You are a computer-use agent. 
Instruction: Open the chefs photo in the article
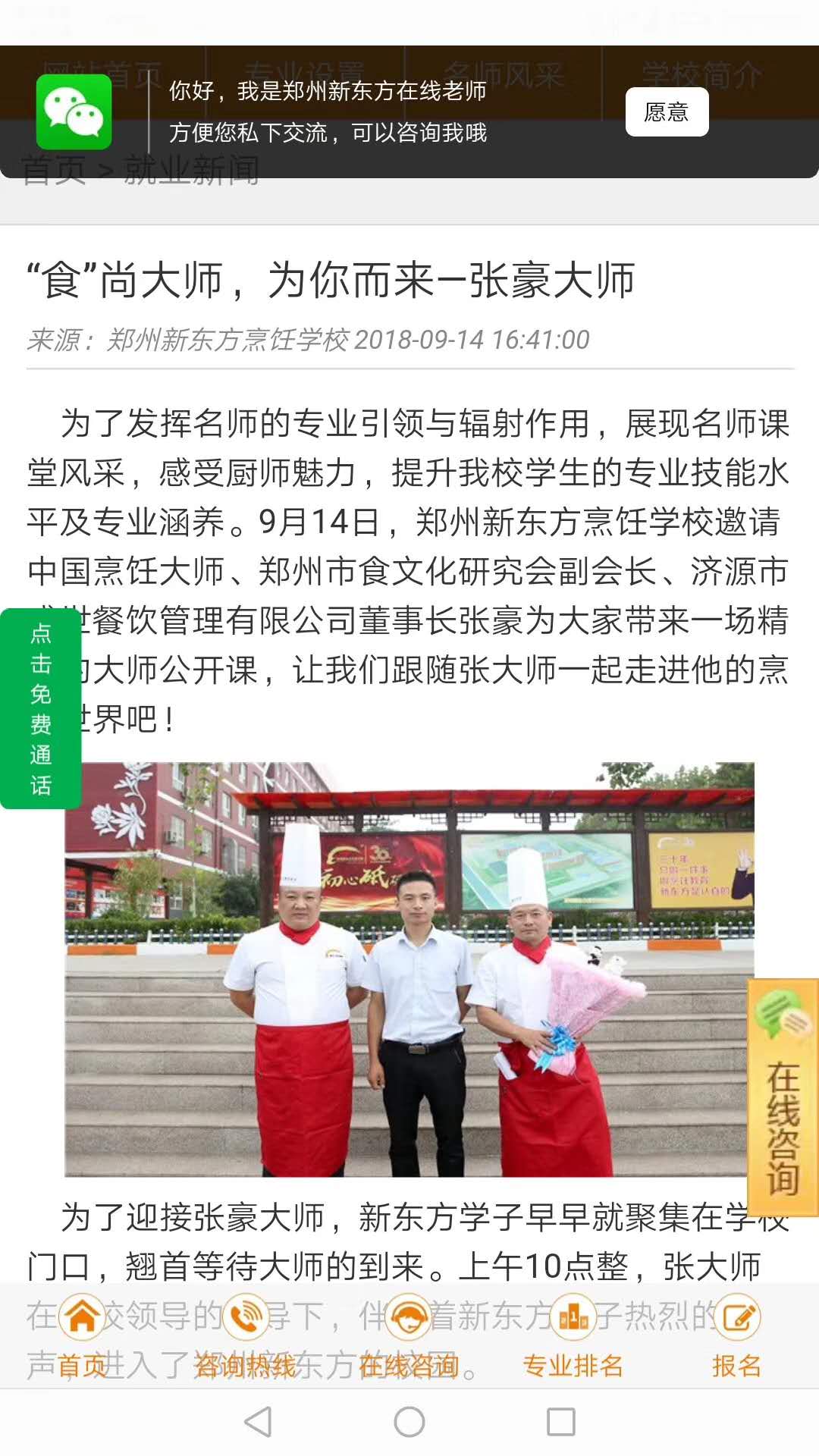[x=409, y=970]
